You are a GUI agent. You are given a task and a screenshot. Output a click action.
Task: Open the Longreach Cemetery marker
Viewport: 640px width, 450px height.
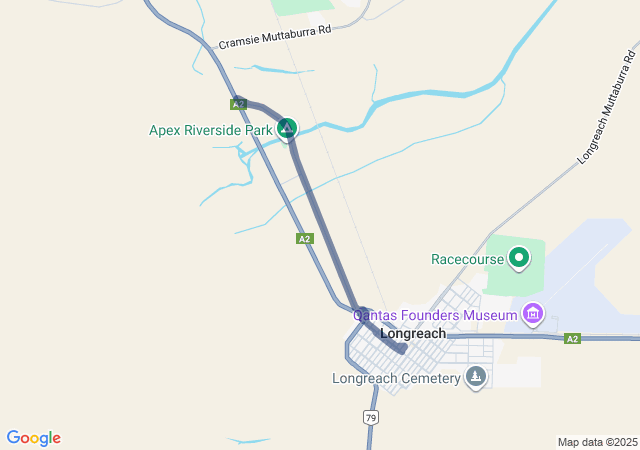coord(475,378)
